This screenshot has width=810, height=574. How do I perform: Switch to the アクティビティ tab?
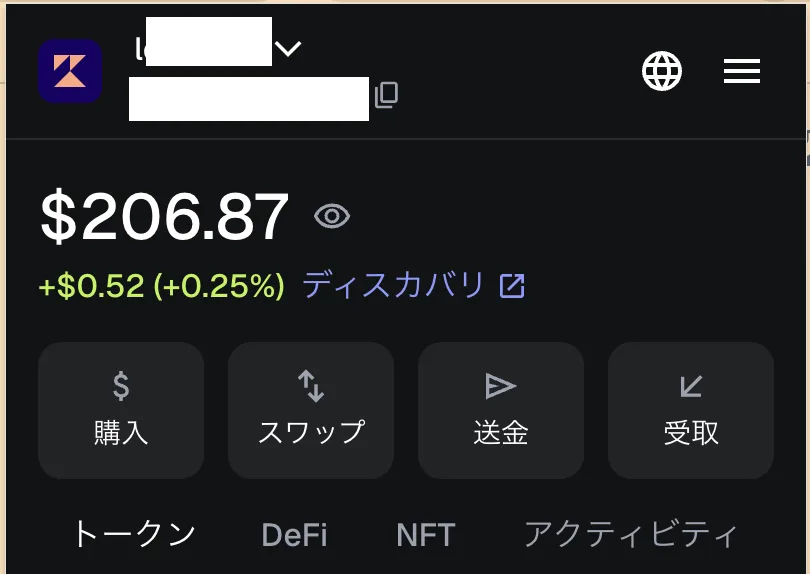pyautogui.click(x=631, y=534)
